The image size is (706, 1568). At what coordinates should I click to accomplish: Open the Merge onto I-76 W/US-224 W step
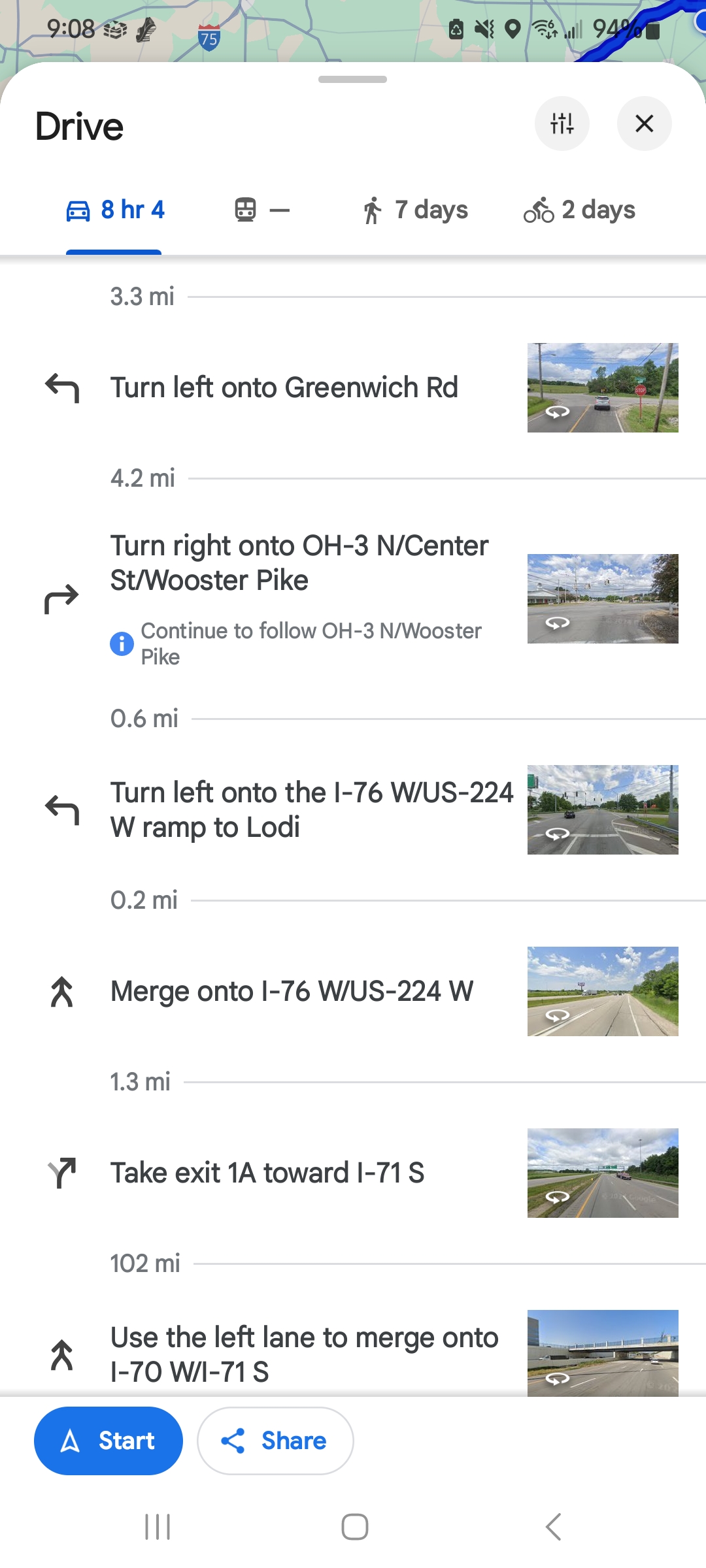click(292, 991)
